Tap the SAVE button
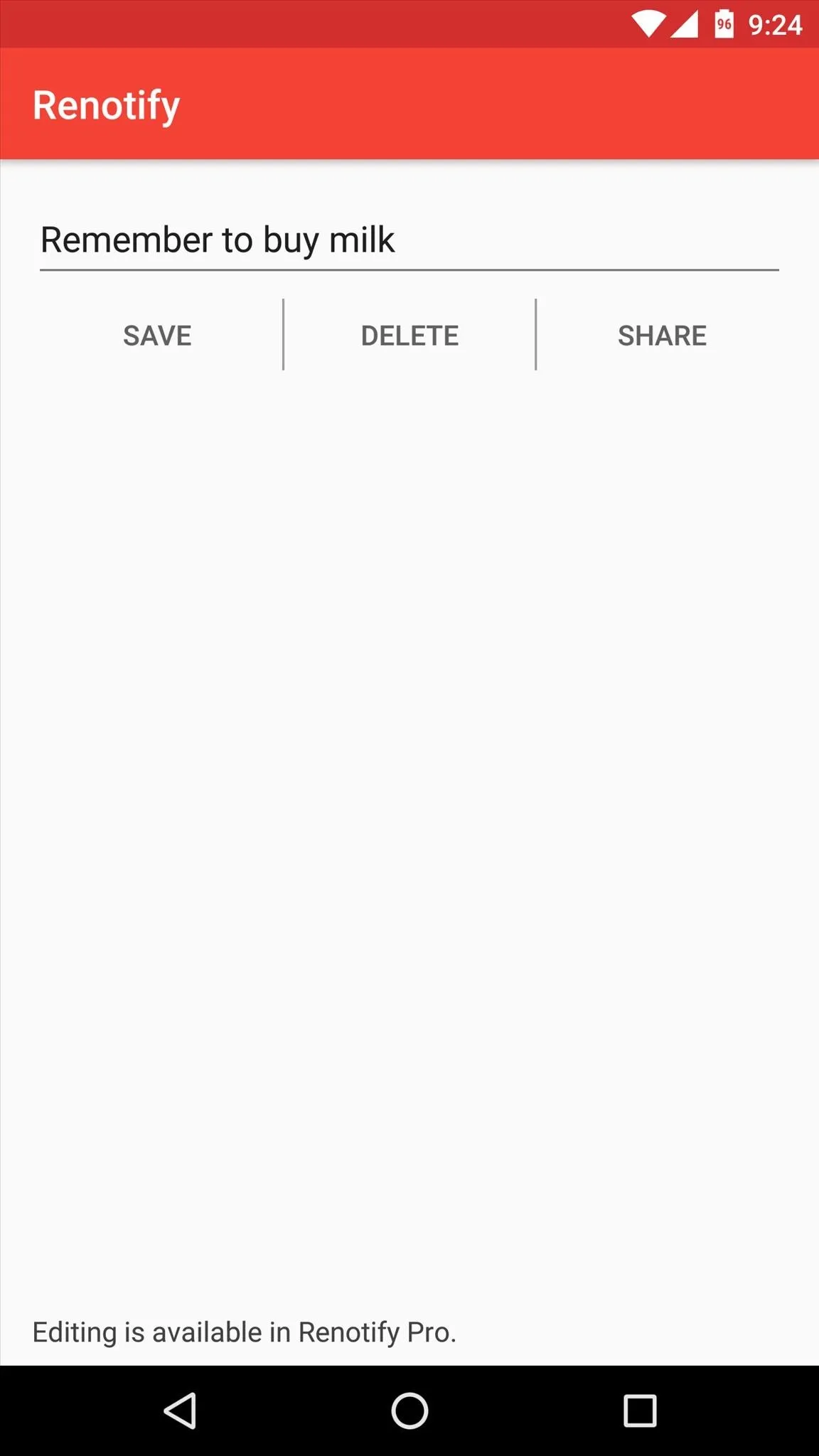Image resolution: width=819 pixels, height=1456 pixels. click(x=157, y=336)
